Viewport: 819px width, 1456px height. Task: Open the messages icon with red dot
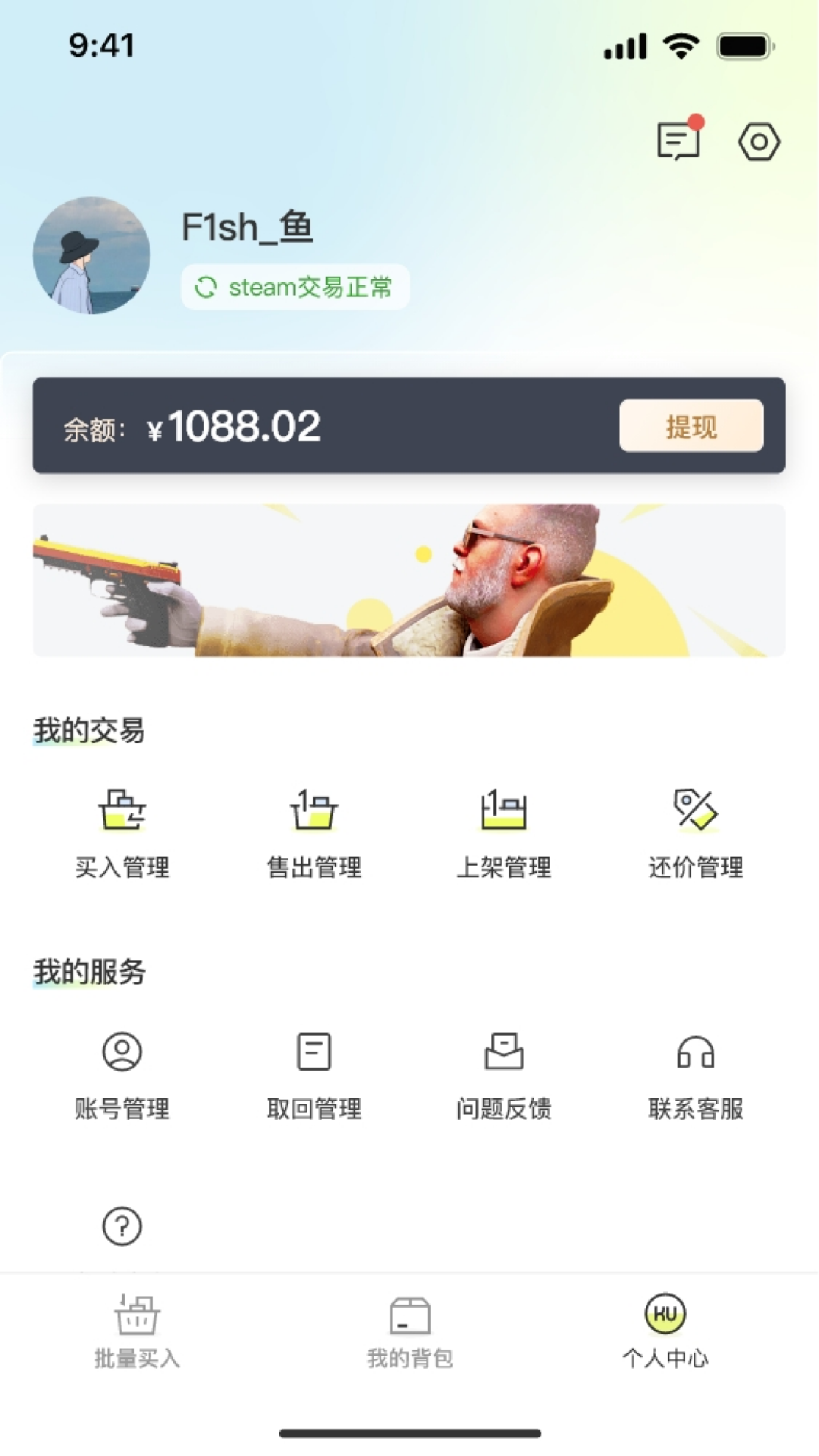tap(679, 140)
